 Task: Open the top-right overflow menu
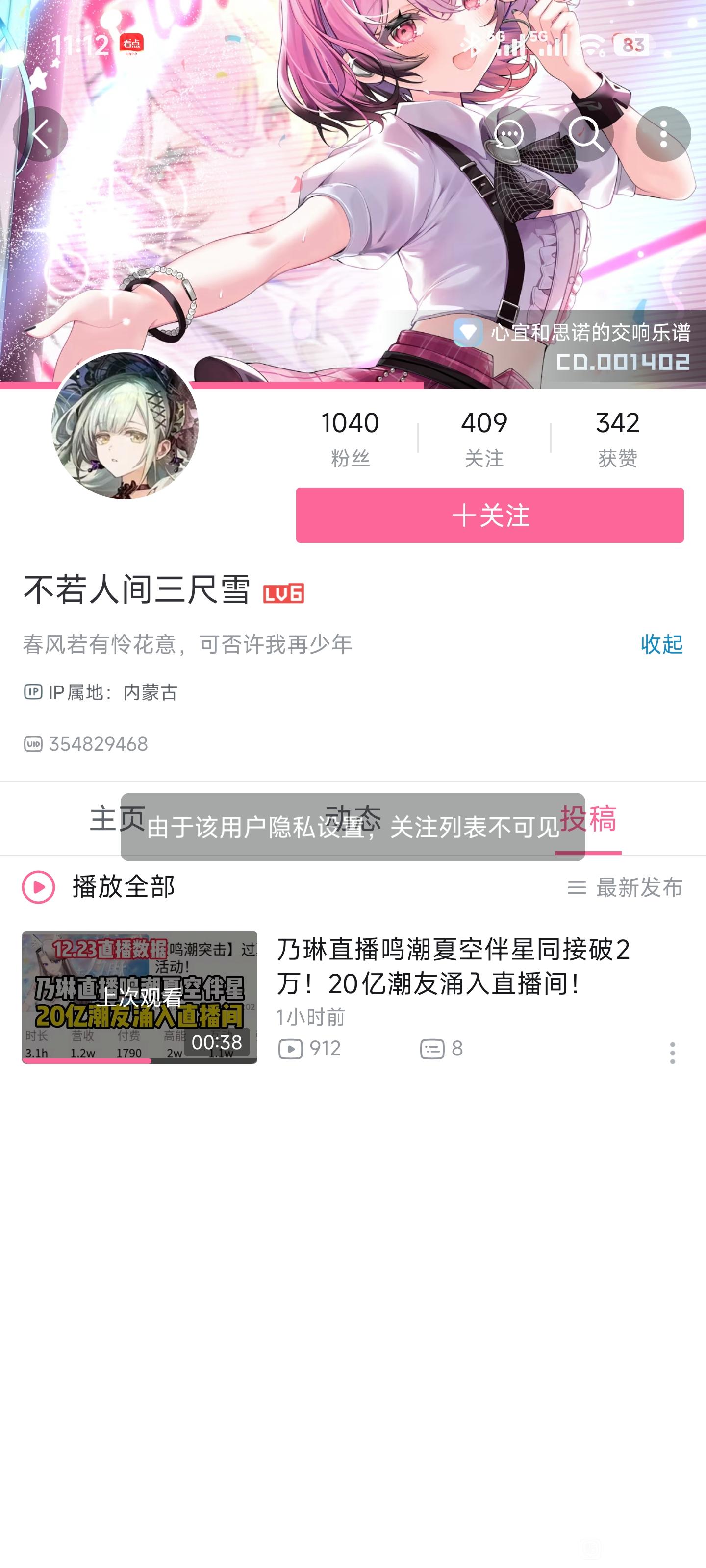click(663, 134)
